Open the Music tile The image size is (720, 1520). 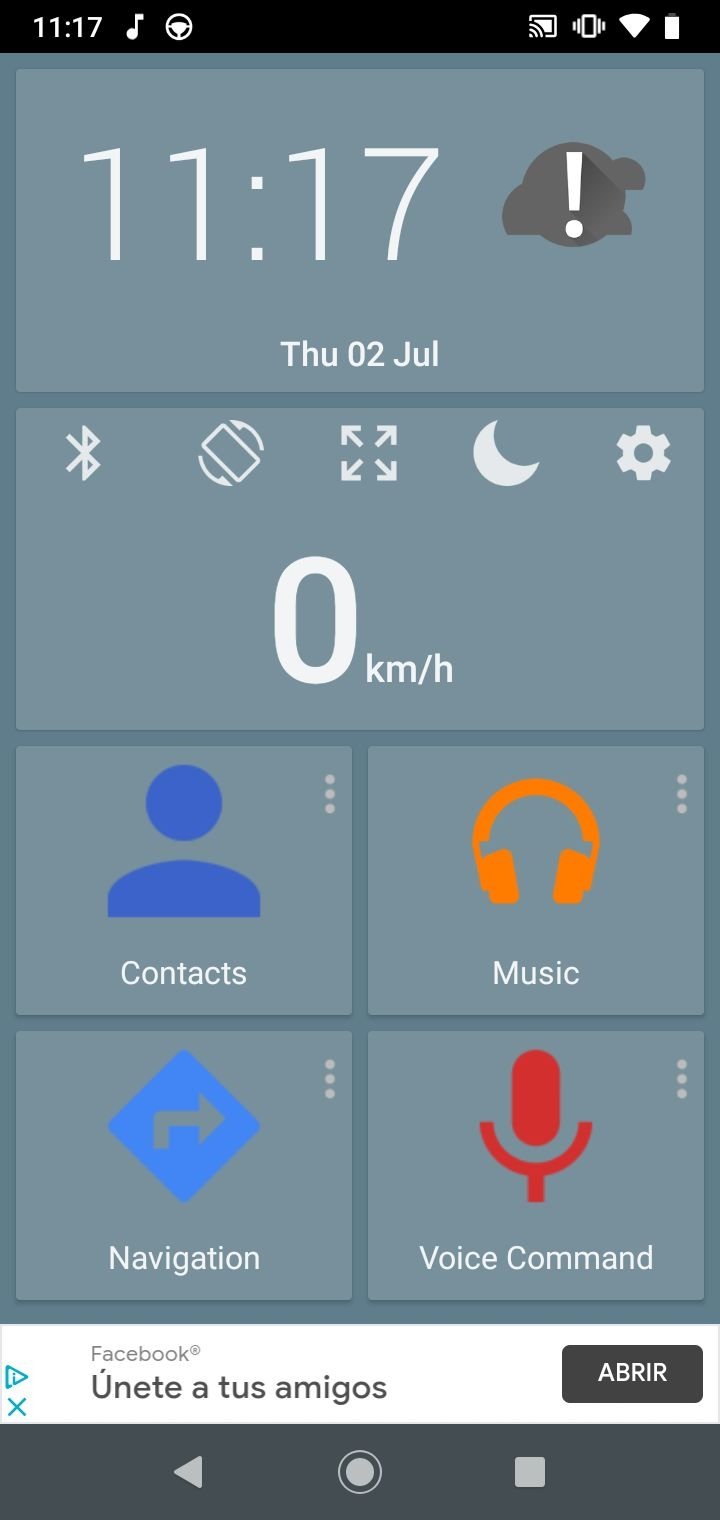pyautogui.click(x=536, y=880)
